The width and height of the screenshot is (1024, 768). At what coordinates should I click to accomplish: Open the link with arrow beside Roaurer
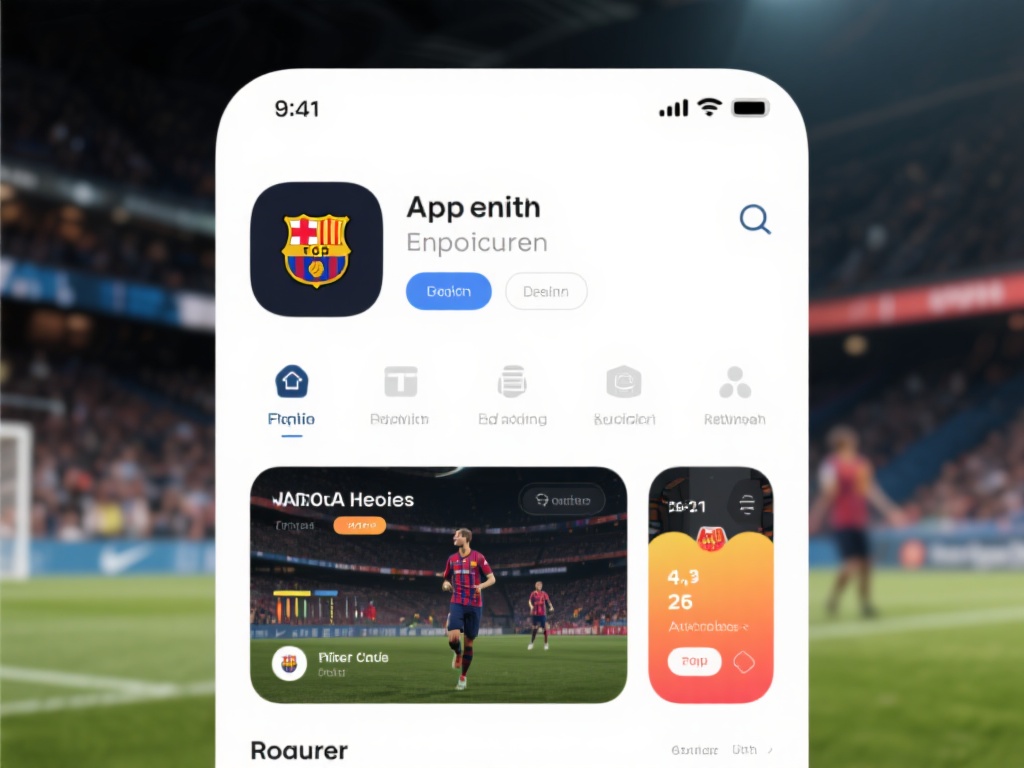coord(725,749)
